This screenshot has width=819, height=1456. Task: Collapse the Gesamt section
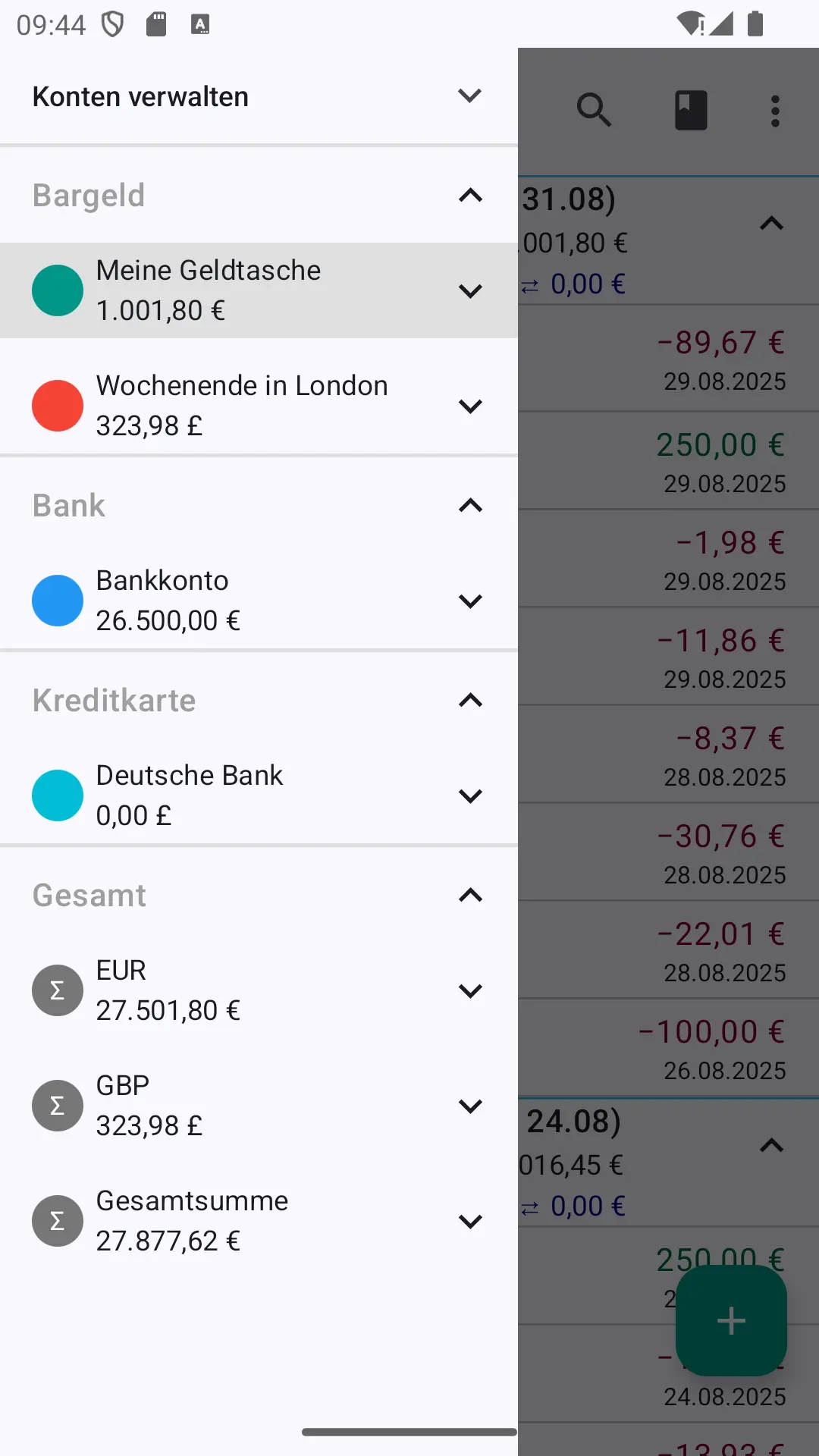pos(470,896)
